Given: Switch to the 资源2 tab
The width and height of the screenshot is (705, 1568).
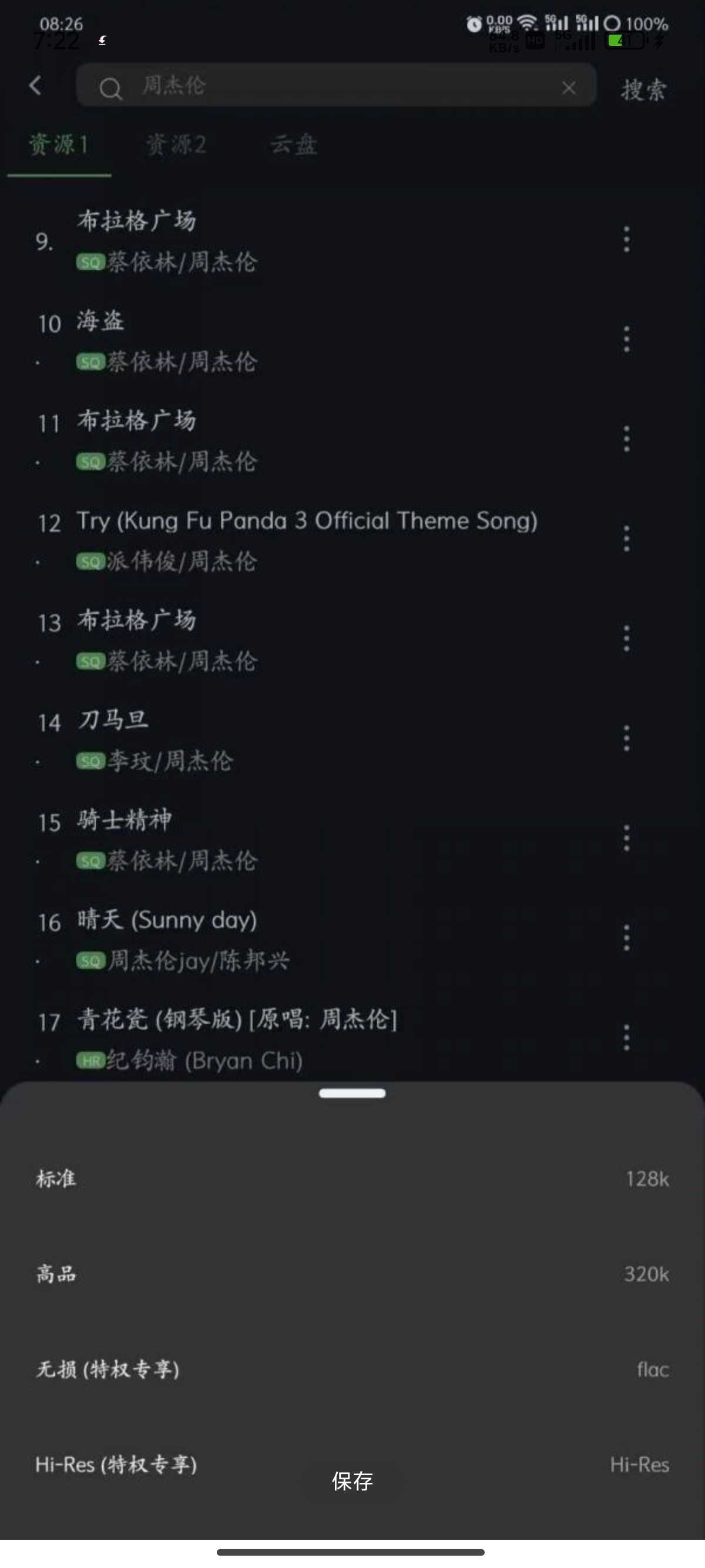Looking at the screenshot, I should tap(176, 145).
